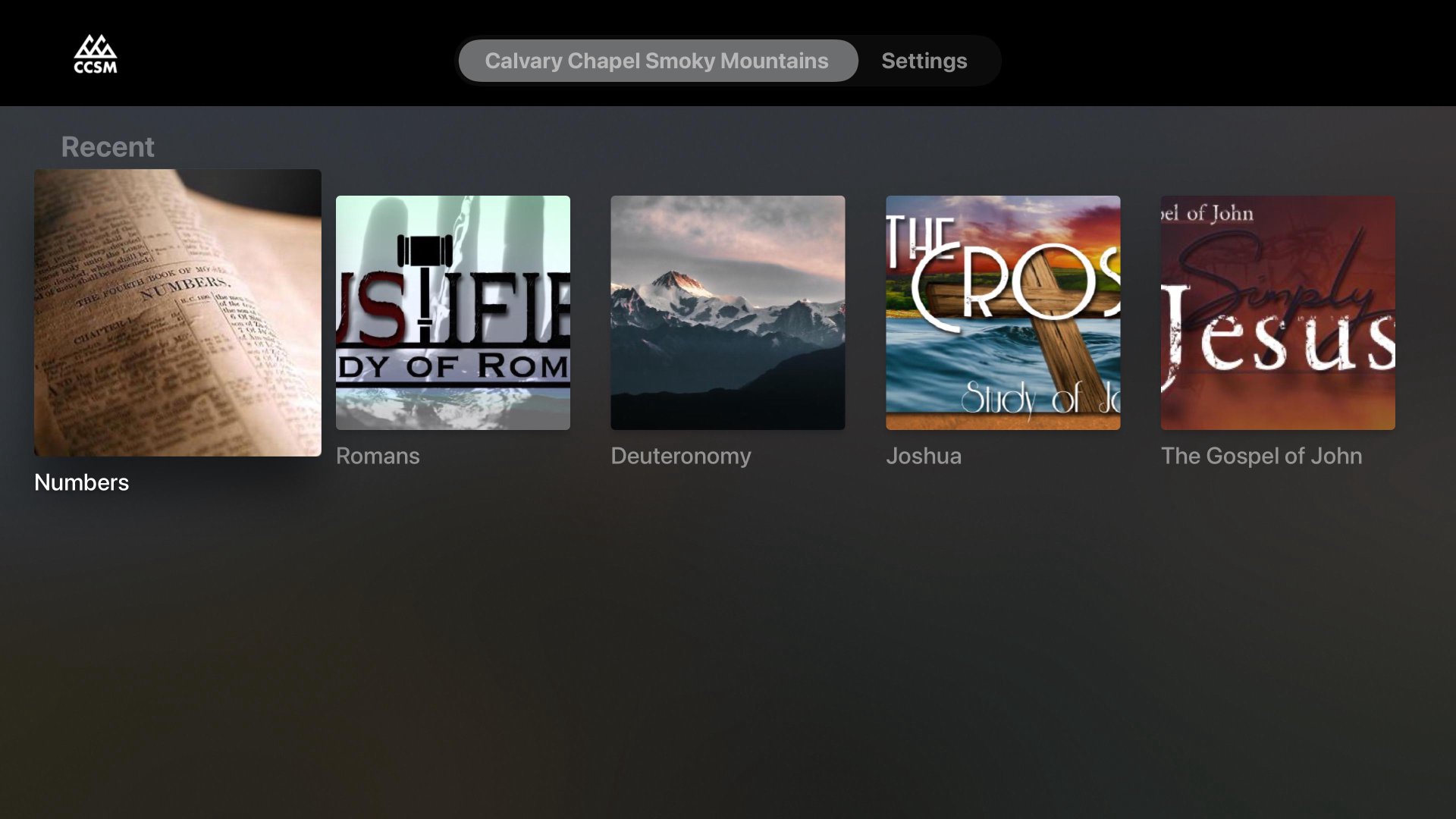Switch to the Settings tab
This screenshot has height=819, width=1456.
click(924, 61)
